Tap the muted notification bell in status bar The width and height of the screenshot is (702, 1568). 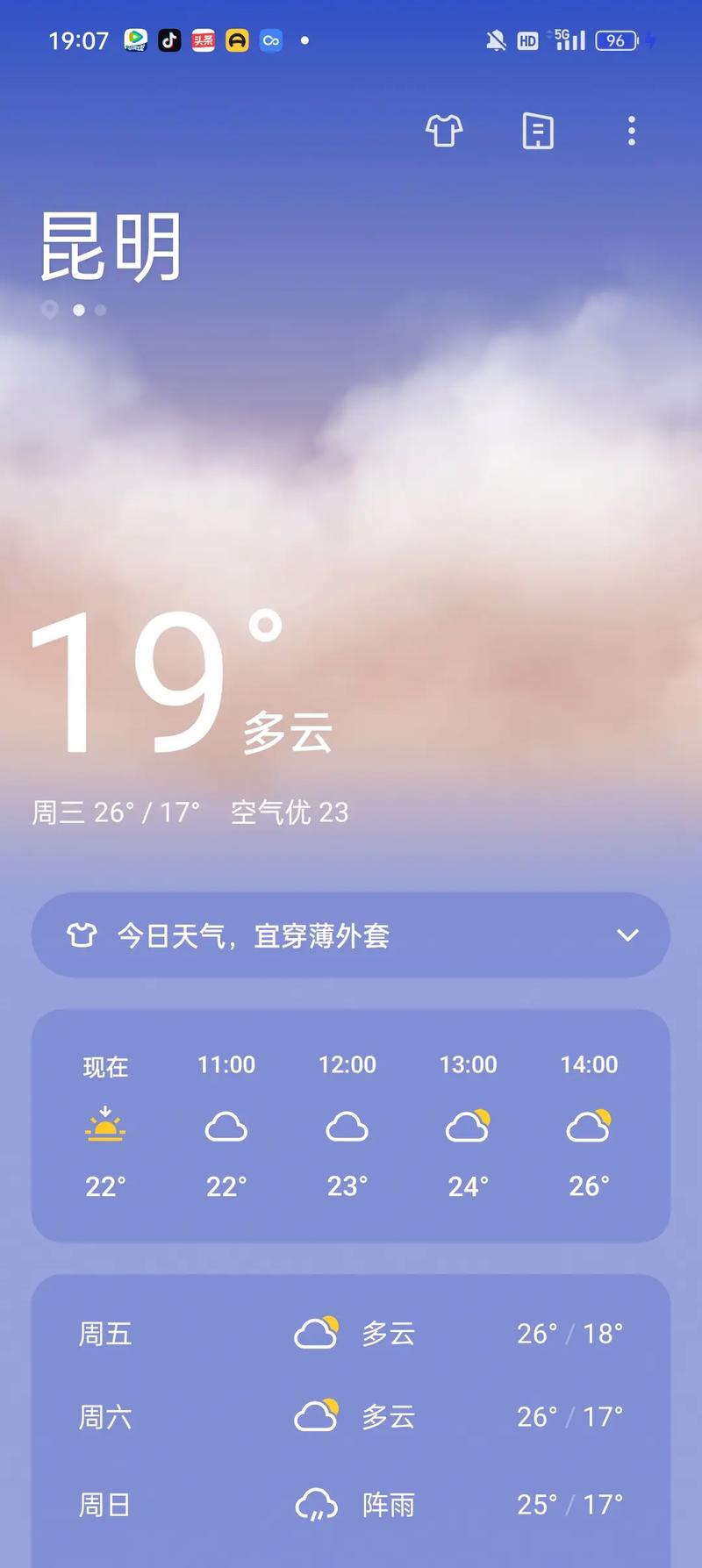point(494,40)
